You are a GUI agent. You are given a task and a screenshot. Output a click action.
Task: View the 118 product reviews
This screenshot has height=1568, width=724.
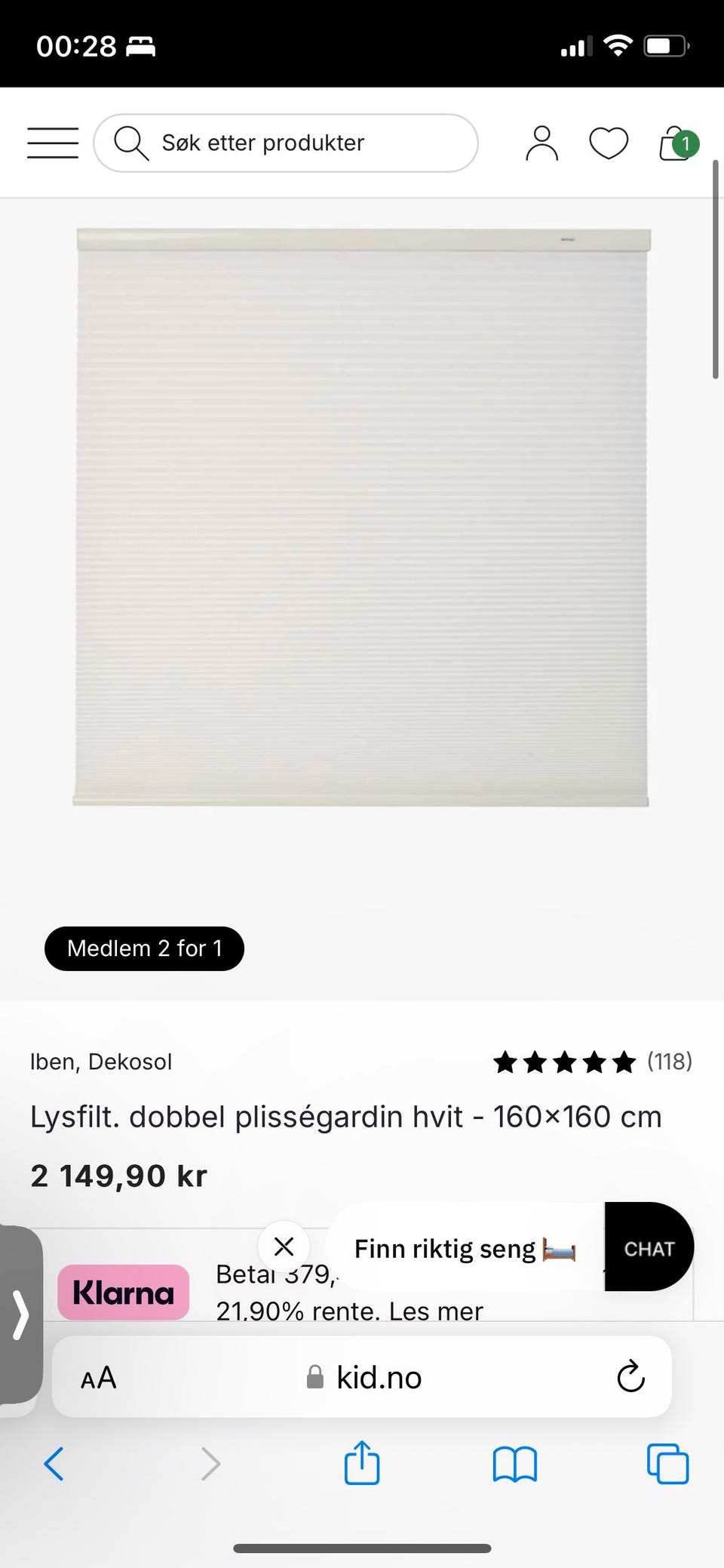670,1062
